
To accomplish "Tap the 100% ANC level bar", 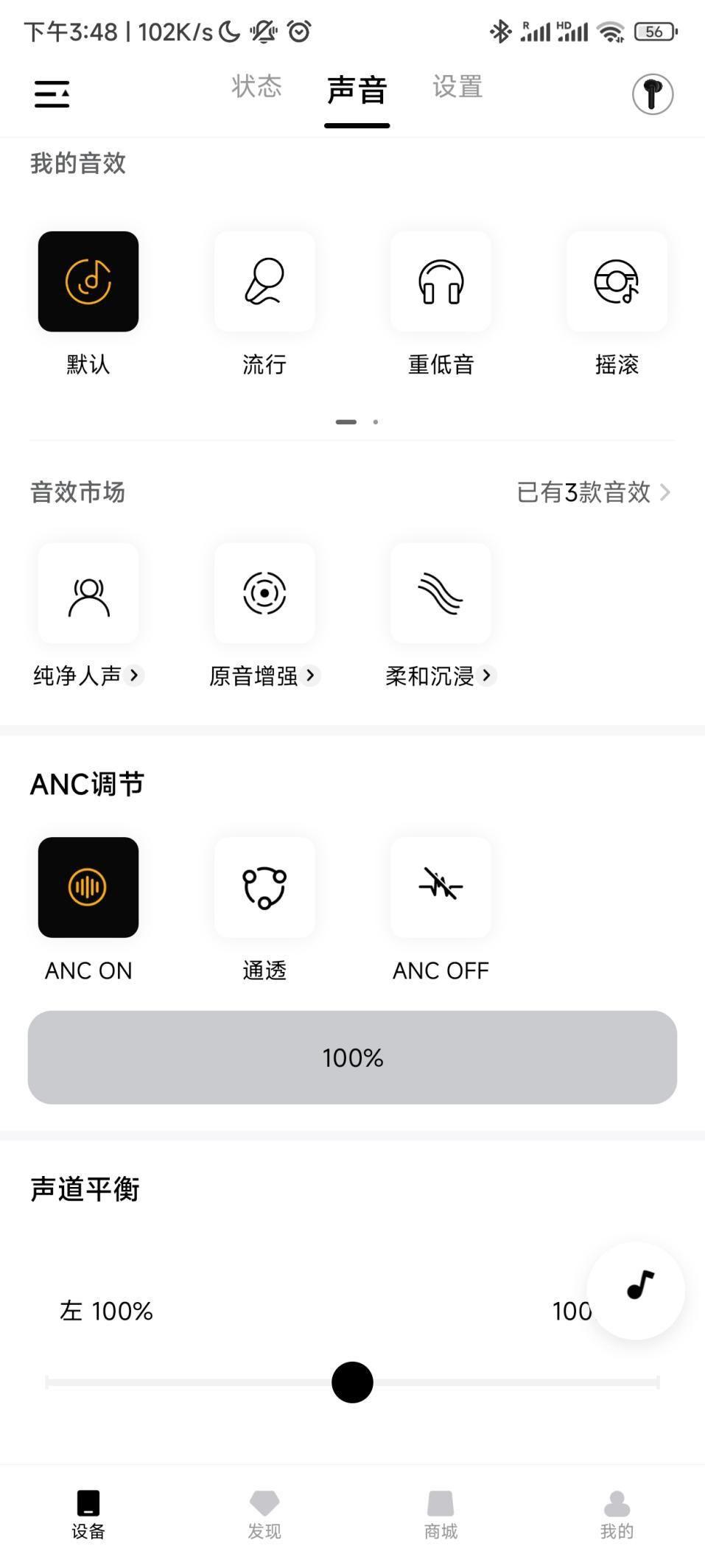I will pyautogui.click(x=352, y=1057).
